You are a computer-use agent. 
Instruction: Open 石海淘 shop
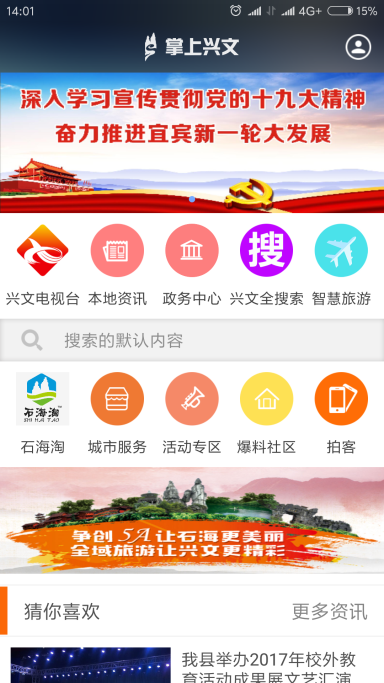tap(43, 413)
